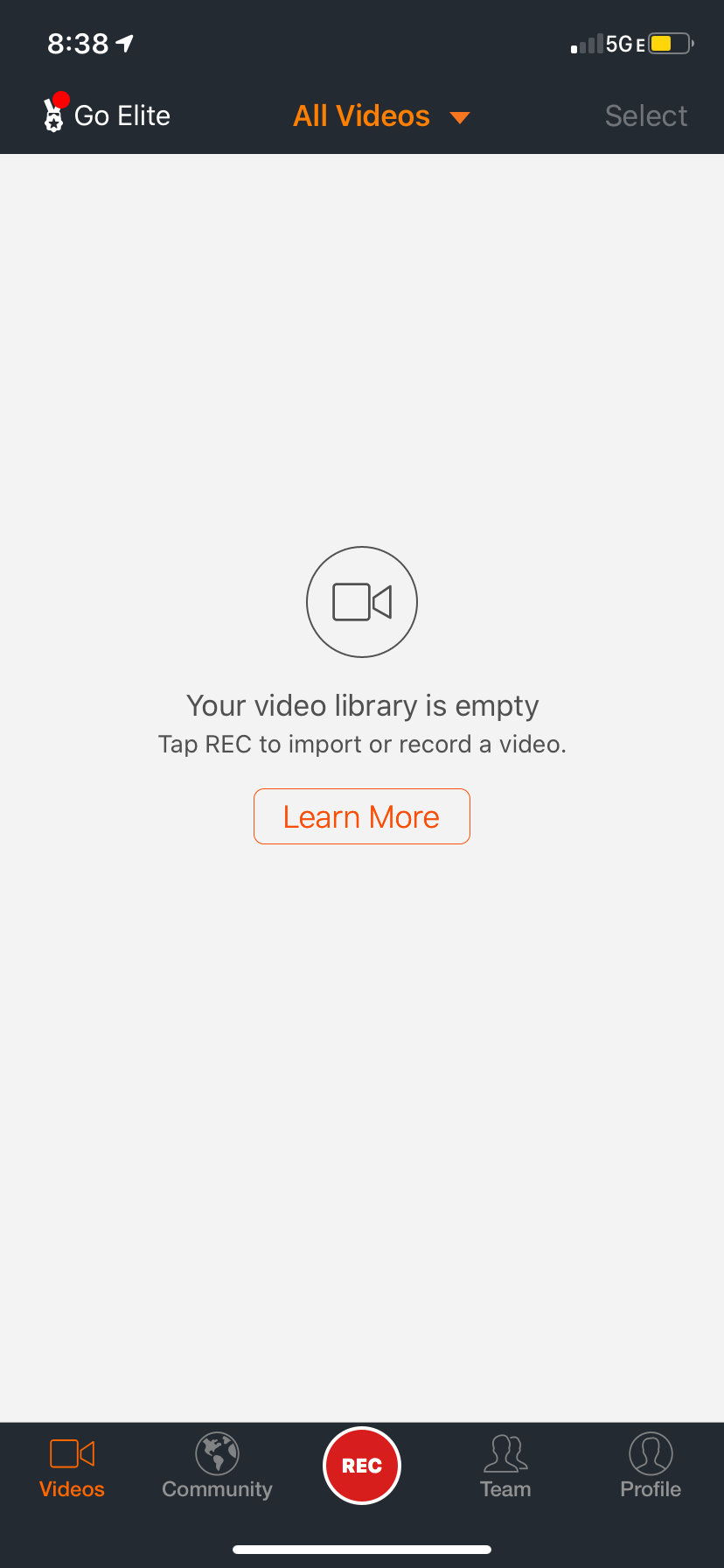Viewport: 724px width, 1568px height.
Task: Tap Select in the top bar
Action: point(645,116)
